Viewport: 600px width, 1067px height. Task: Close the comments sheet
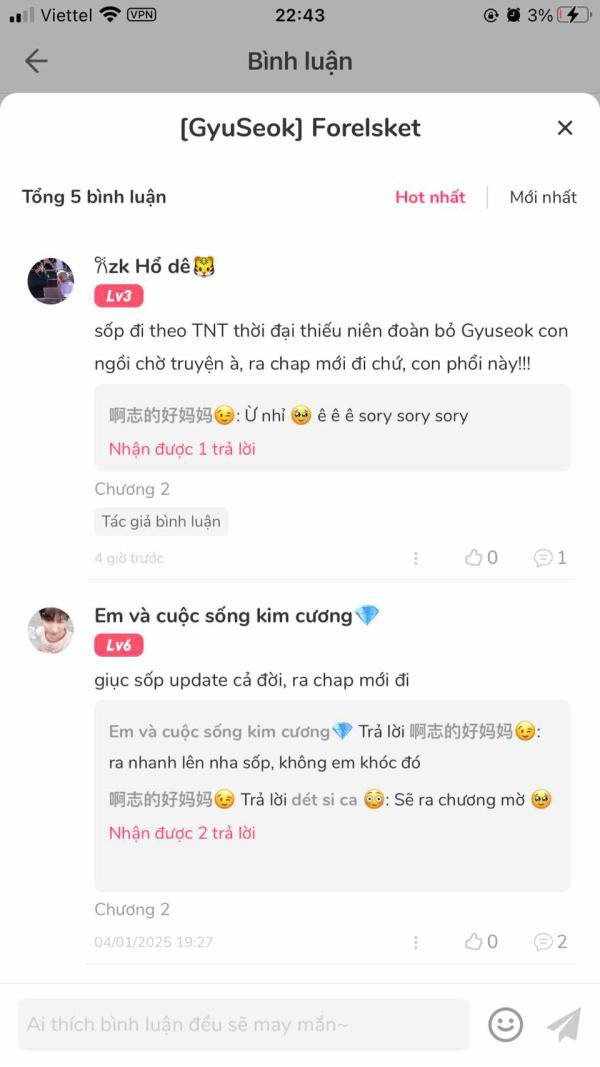coord(565,128)
